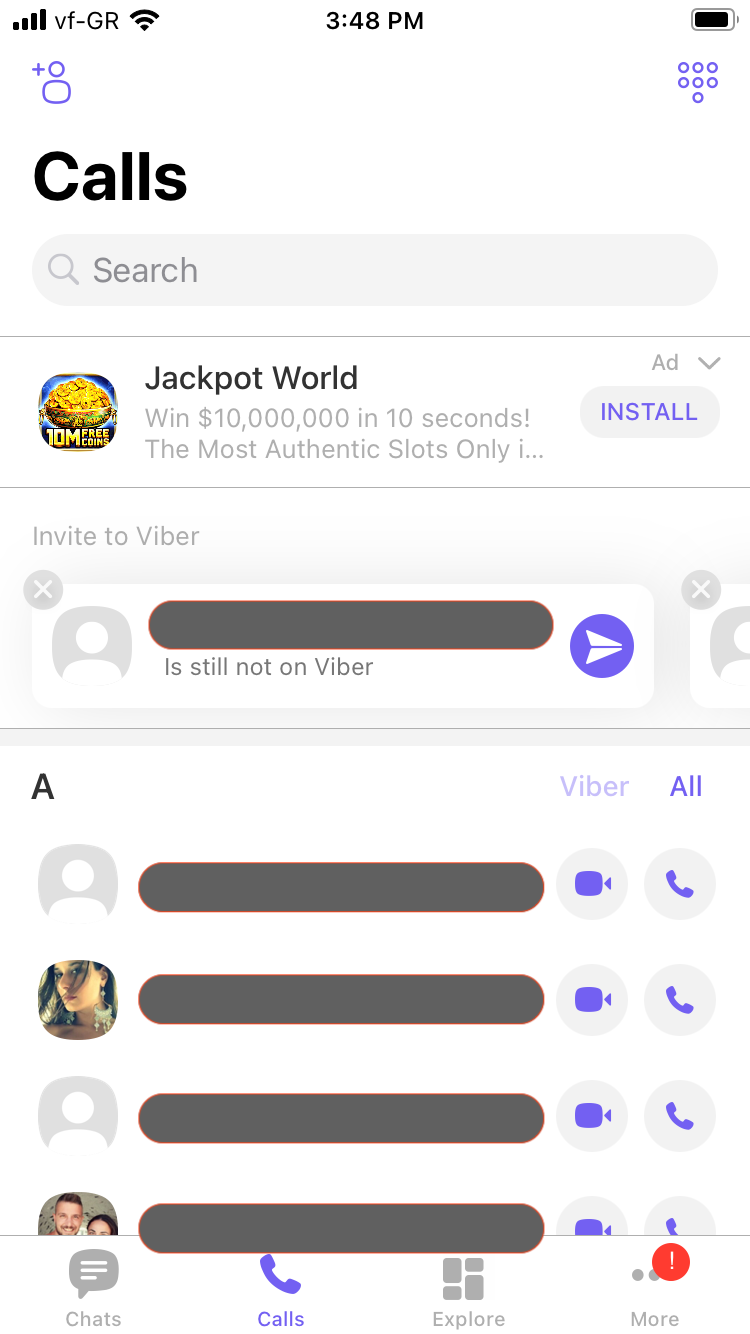Go to the Explore tab

click(468, 1290)
